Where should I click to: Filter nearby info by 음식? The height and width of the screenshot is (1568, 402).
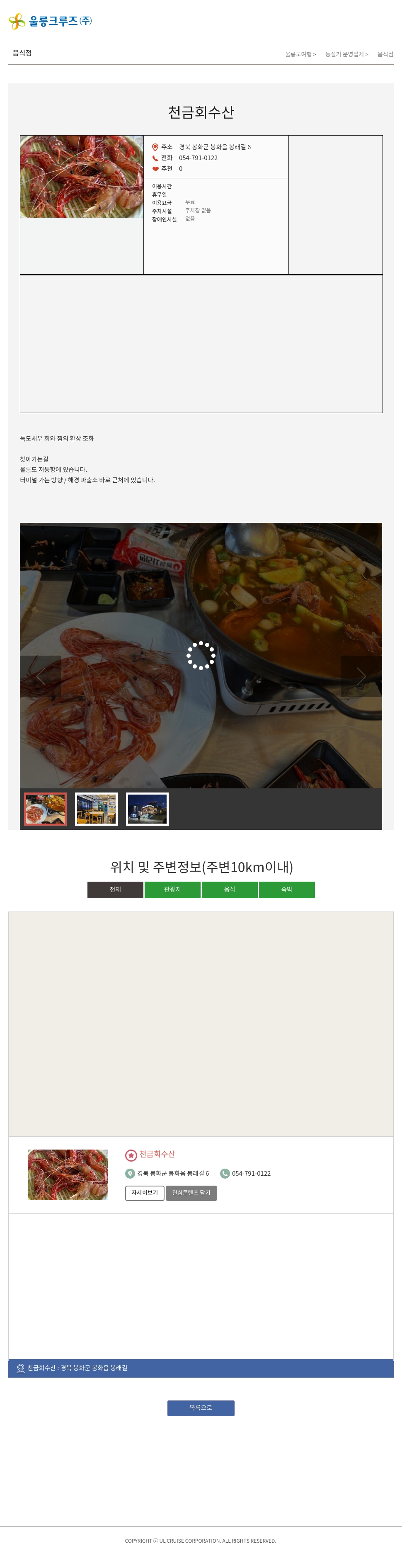click(229, 889)
